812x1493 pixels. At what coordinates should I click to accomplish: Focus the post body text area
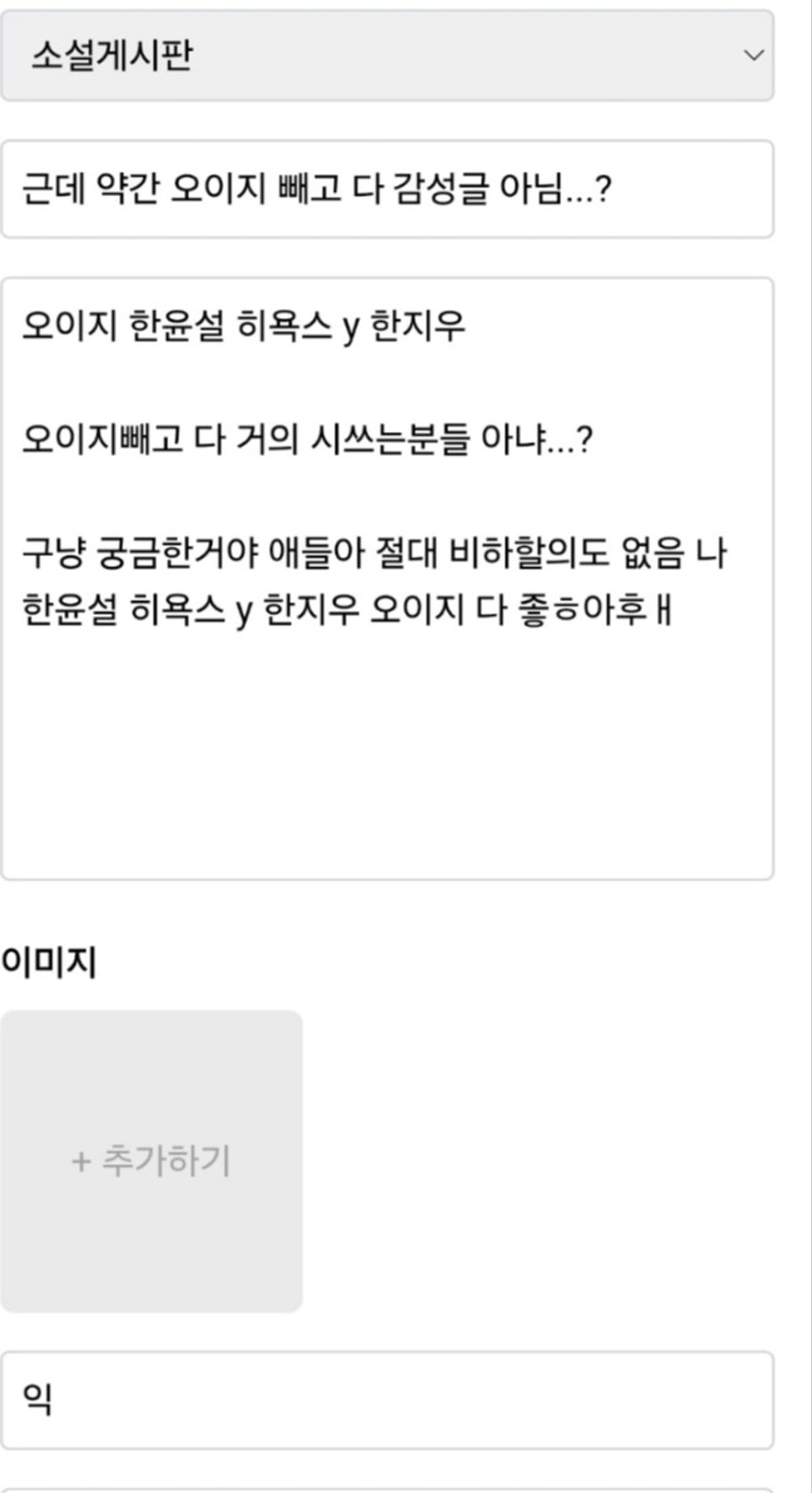[386, 744]
